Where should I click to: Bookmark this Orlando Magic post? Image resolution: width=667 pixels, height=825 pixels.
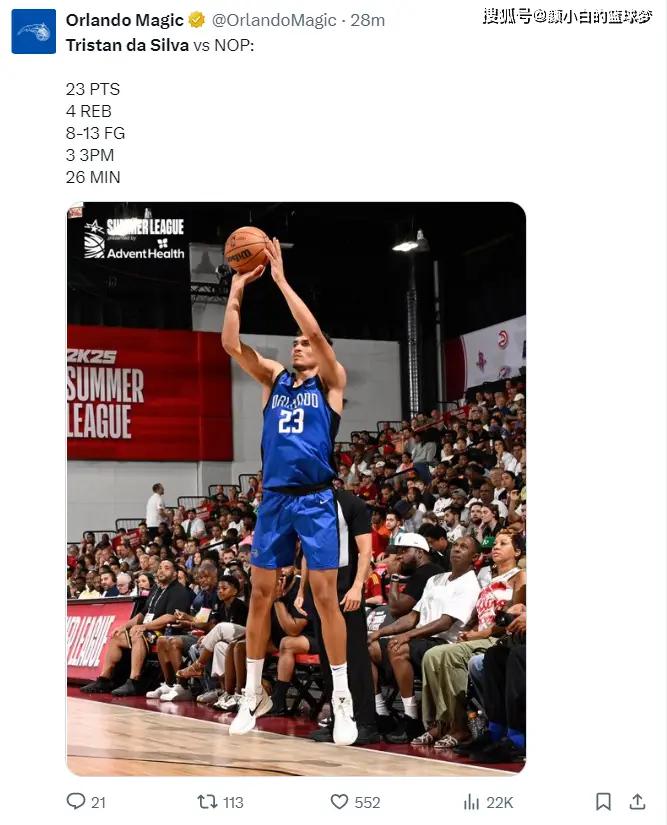tap(603, 801)
